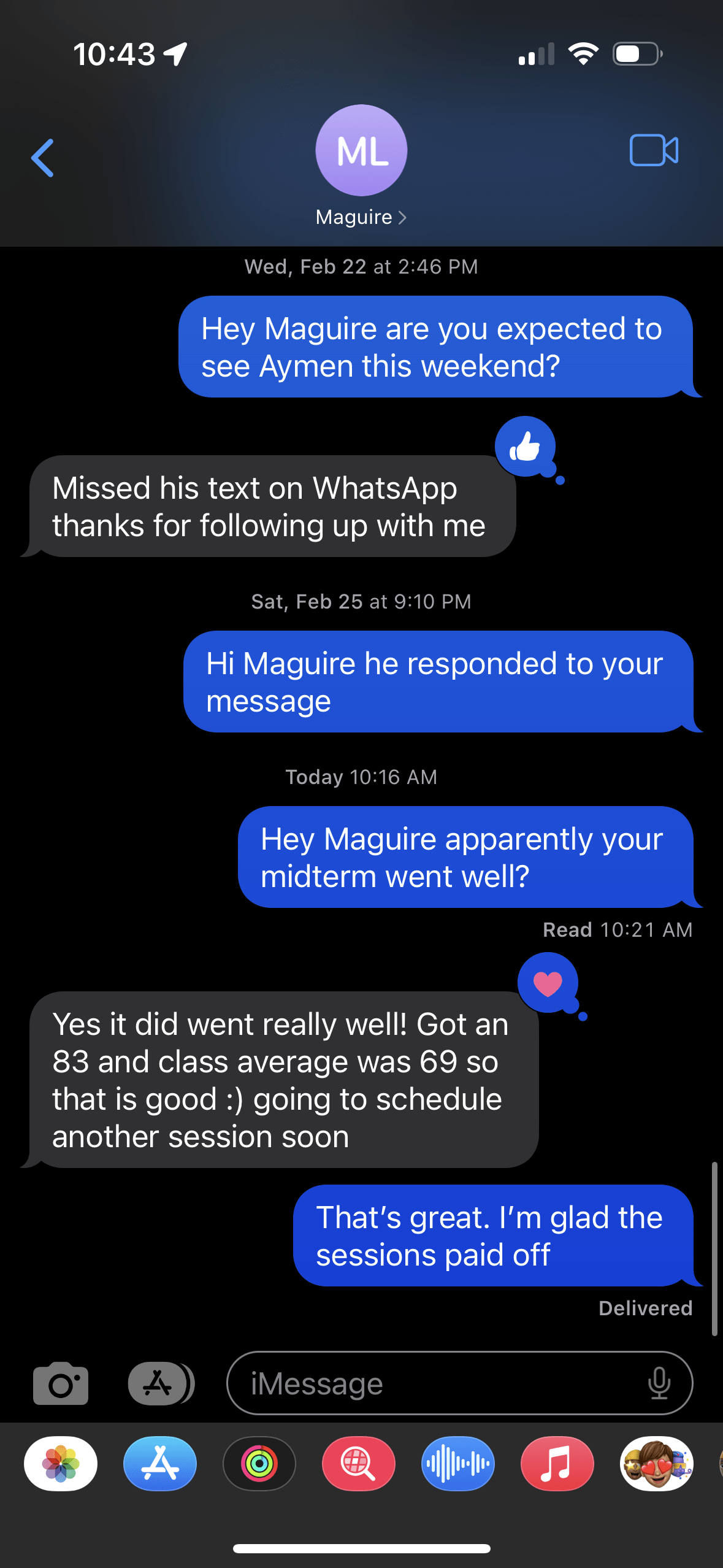Start a FaceTime video call with Maguire

pos(654,150)
